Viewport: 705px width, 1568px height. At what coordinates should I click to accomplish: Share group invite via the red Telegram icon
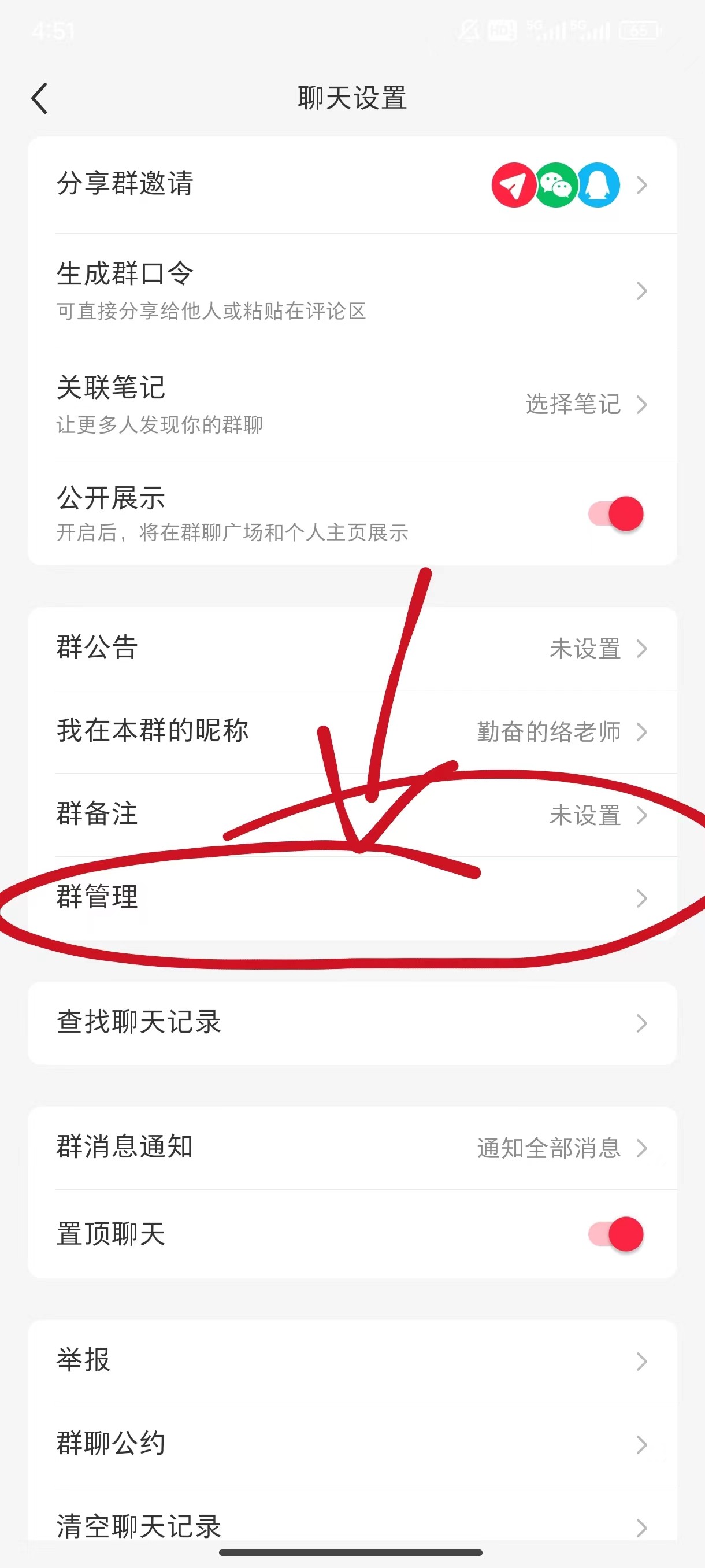(513, 186)
